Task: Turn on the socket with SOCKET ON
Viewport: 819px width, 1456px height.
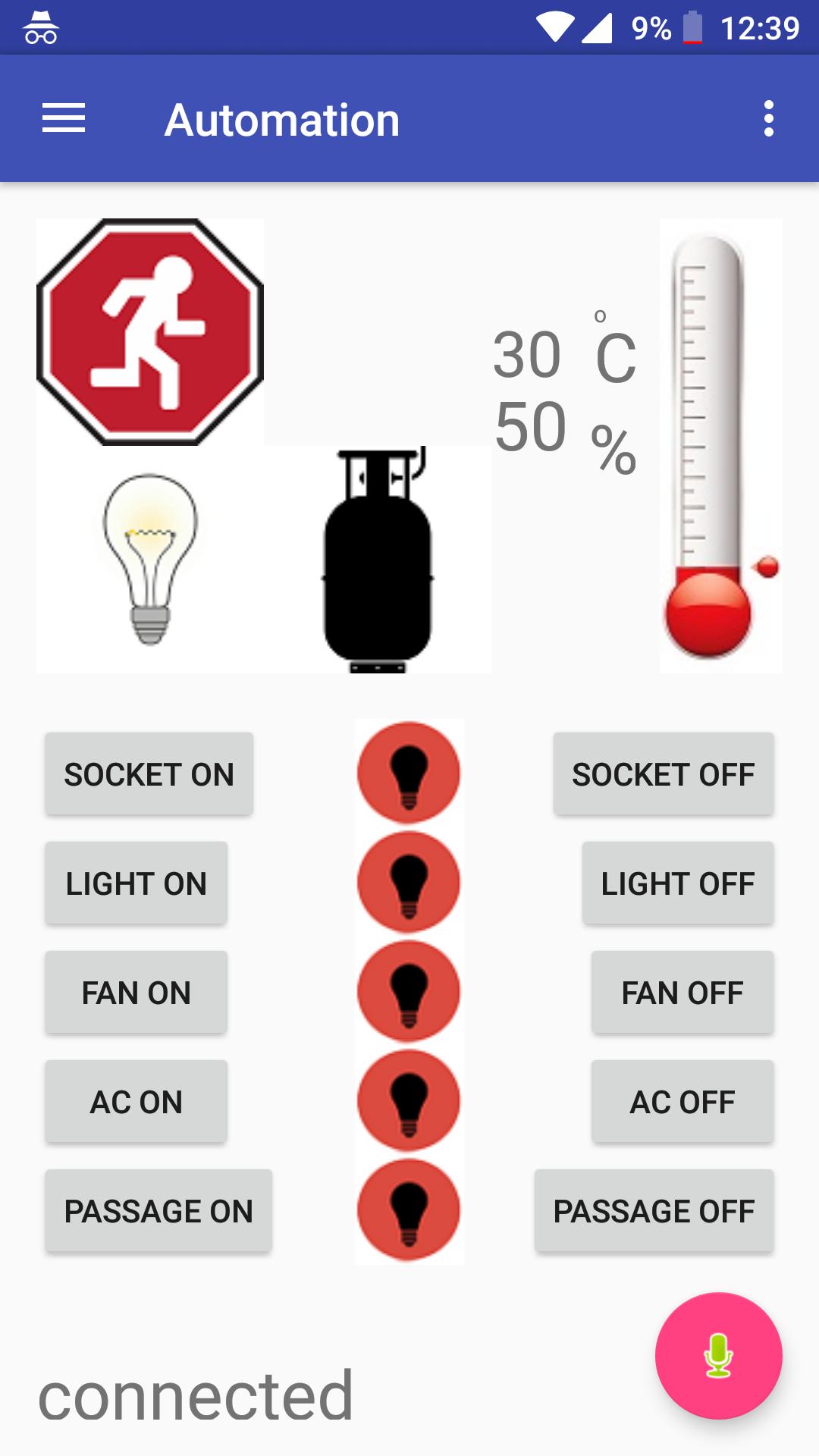Action: tap(149, 774)
